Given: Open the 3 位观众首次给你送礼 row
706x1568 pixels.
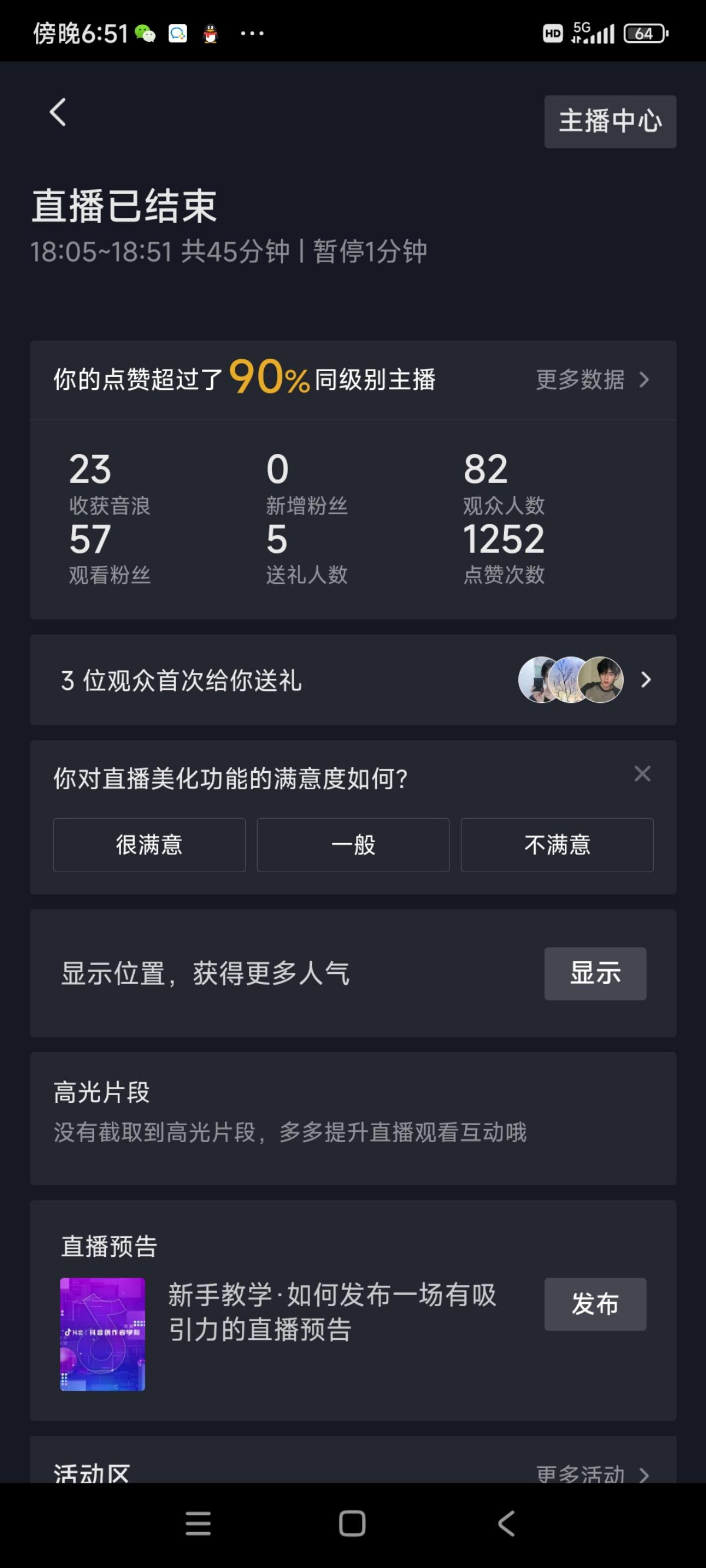Looking at the screenshot, I should 352,680.
